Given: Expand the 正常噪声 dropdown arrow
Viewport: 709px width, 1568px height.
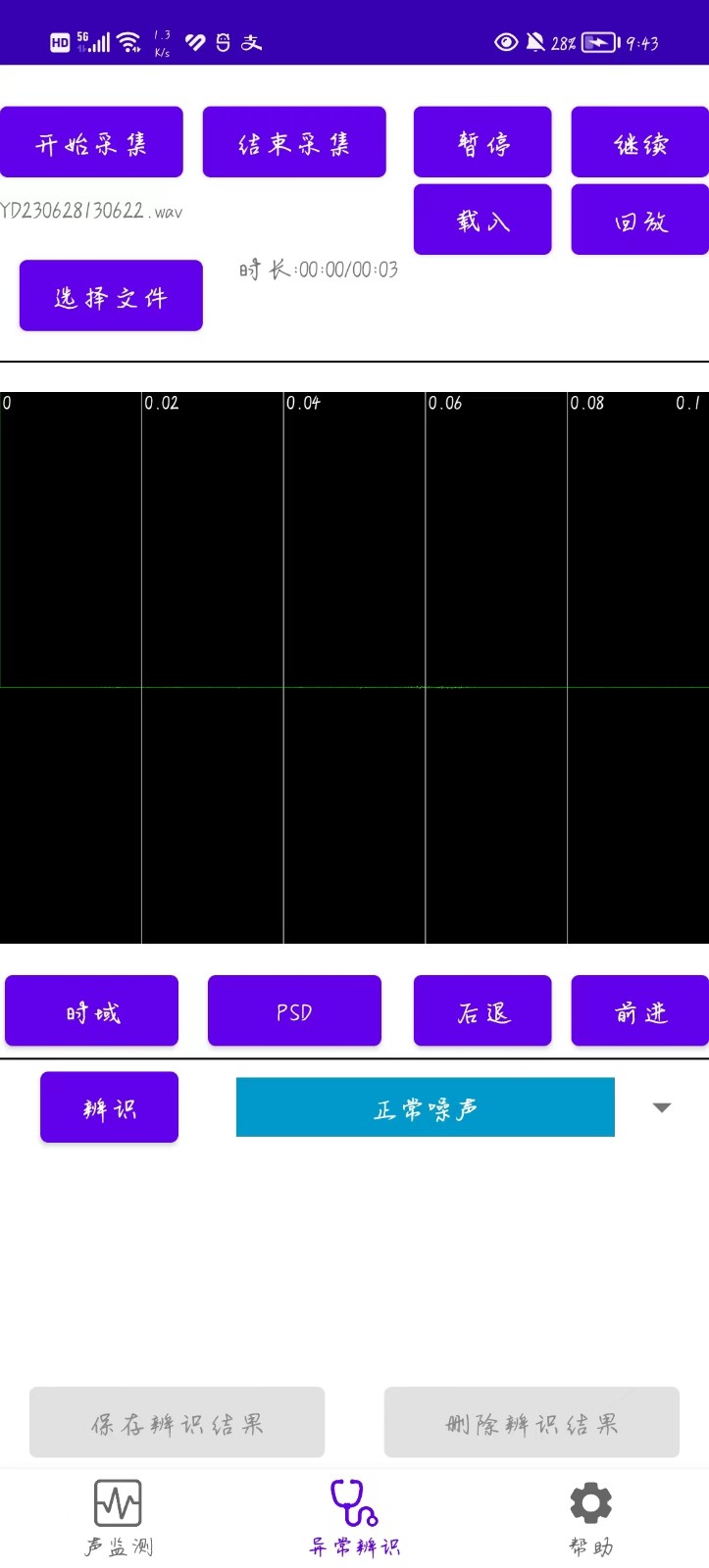Looking at the screenshot, I should click(662, 1107).
